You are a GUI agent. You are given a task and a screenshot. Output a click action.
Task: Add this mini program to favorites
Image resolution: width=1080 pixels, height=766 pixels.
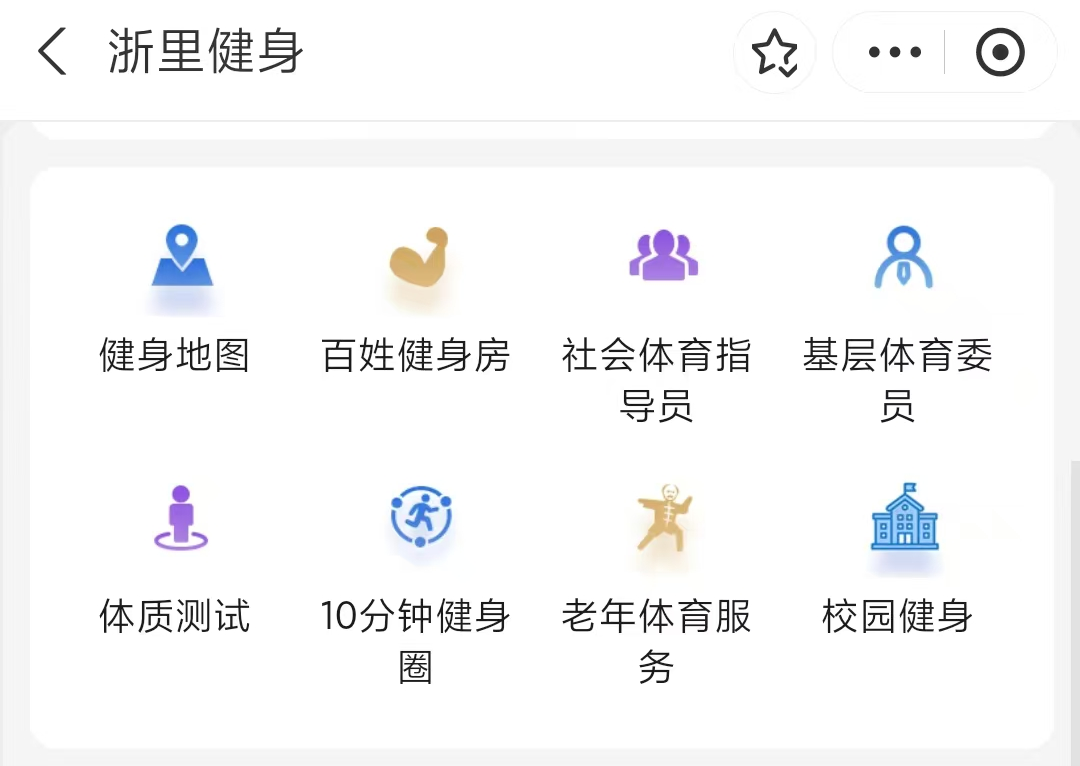(775, 52)
